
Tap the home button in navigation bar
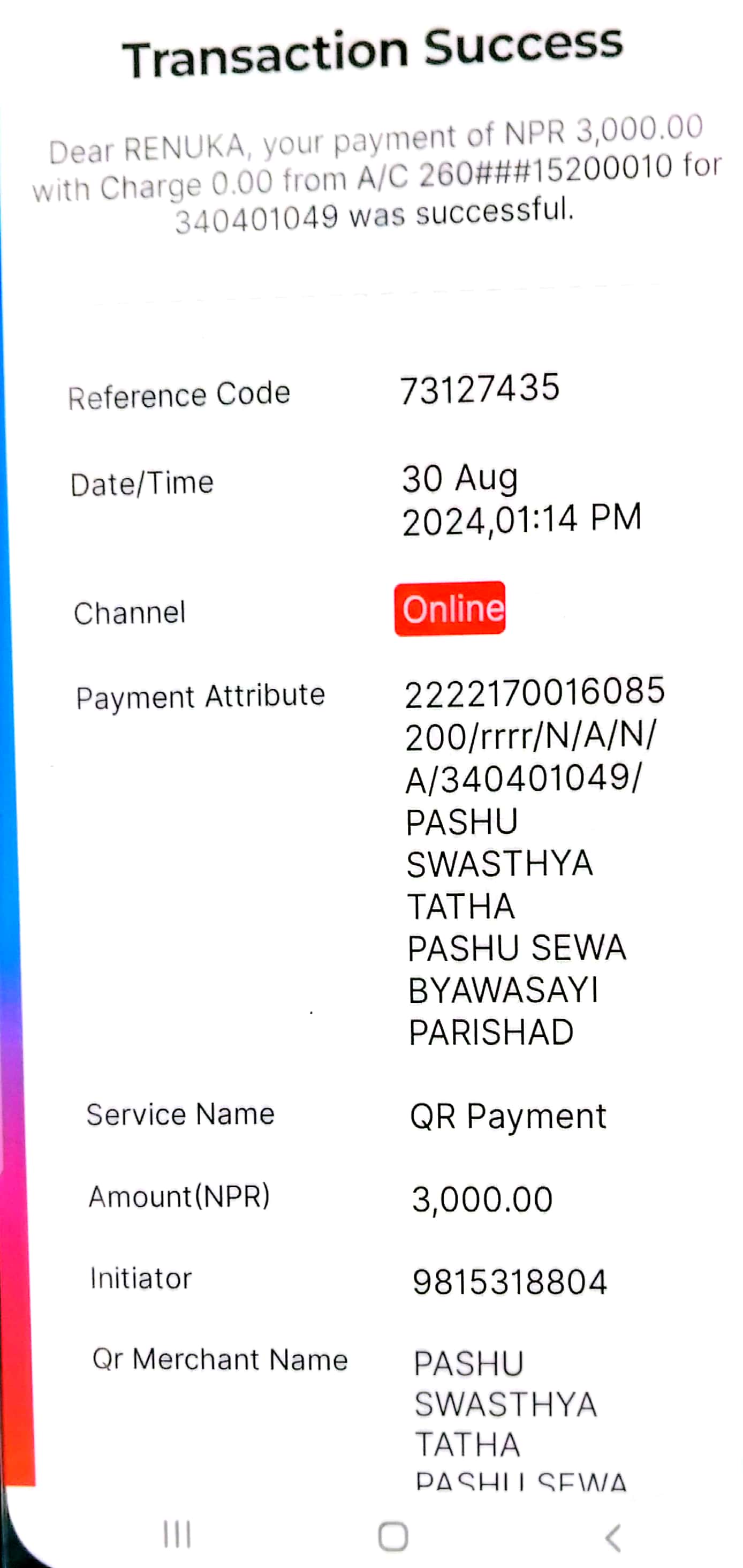pyautogui.click(x=393, y=1536)
